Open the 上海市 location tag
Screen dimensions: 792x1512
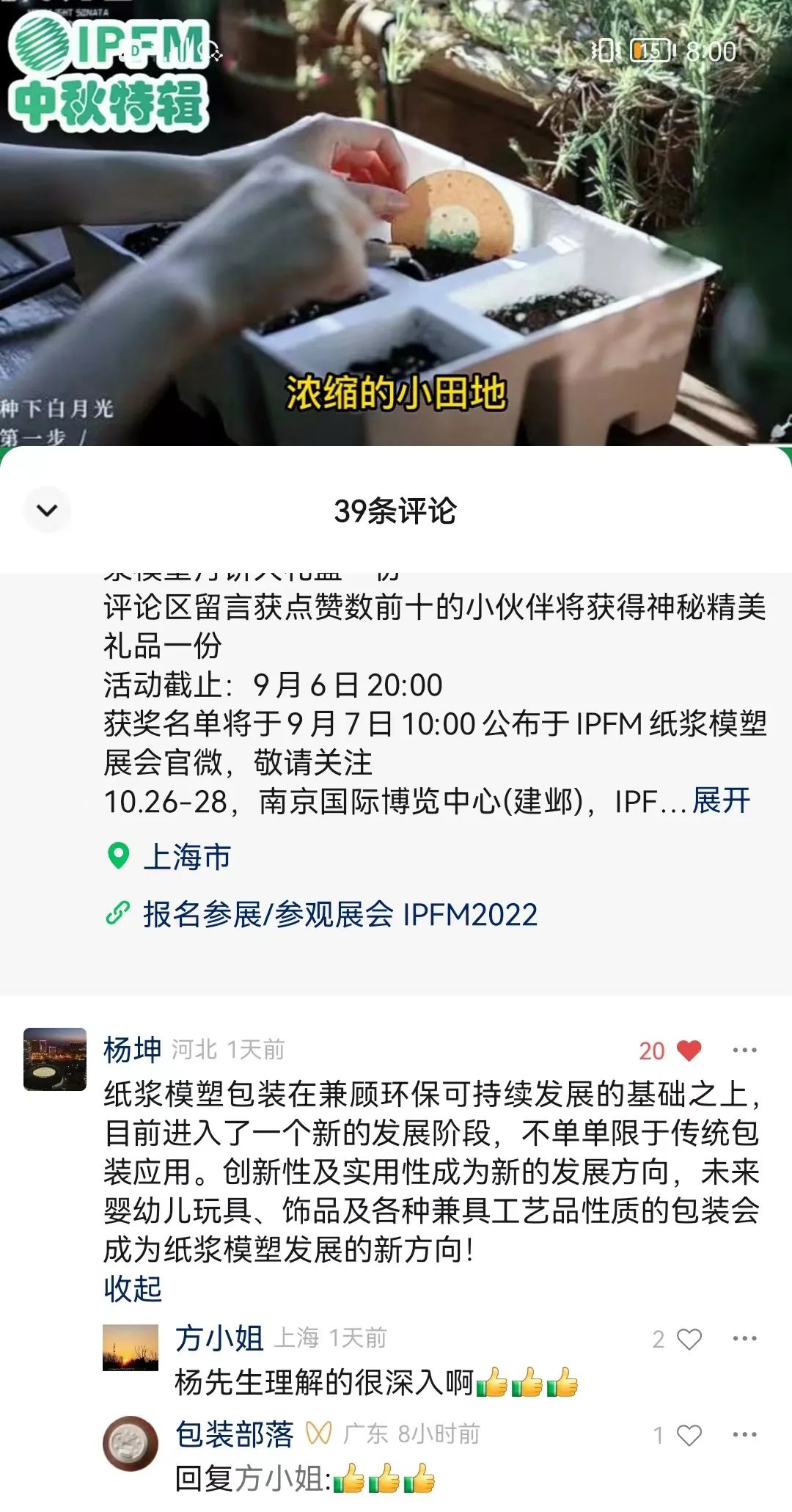(187, 856)
